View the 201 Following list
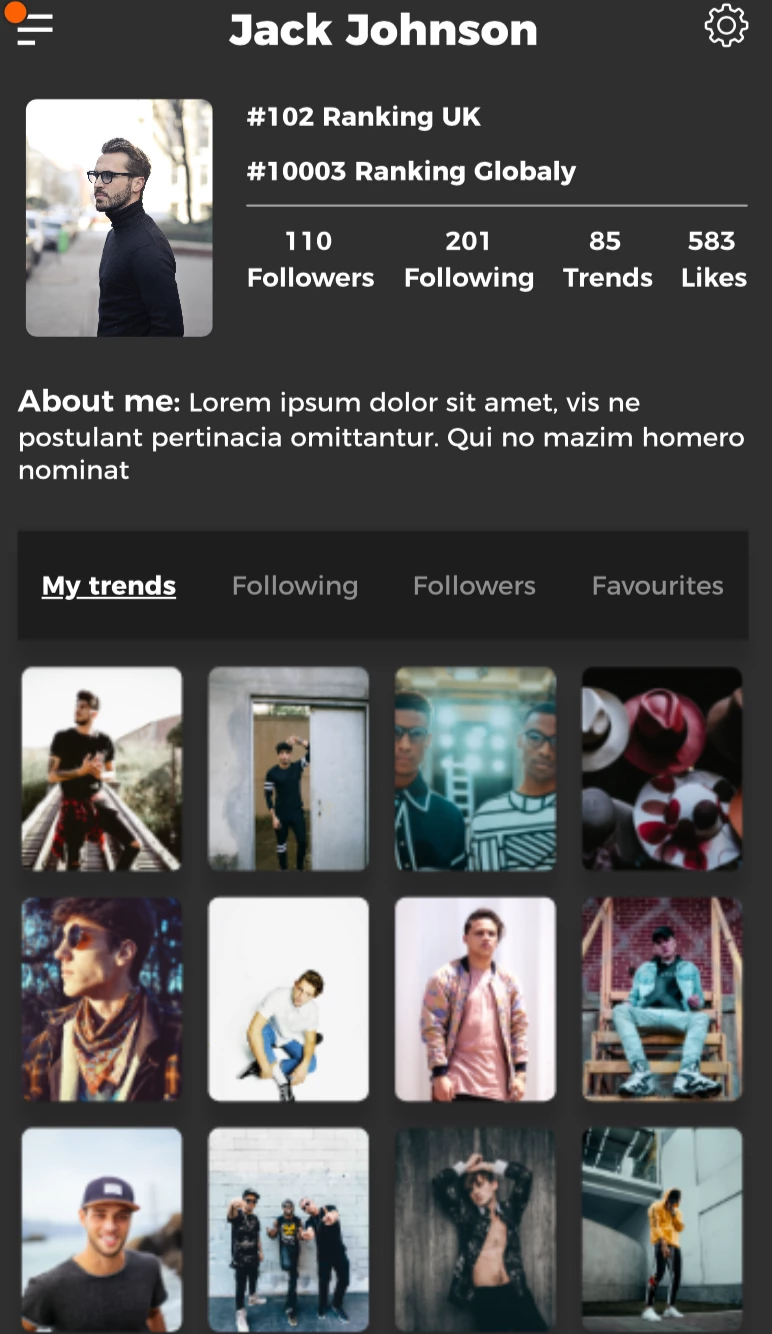This screenshot has width=772, height=1334. pos(468,259)
